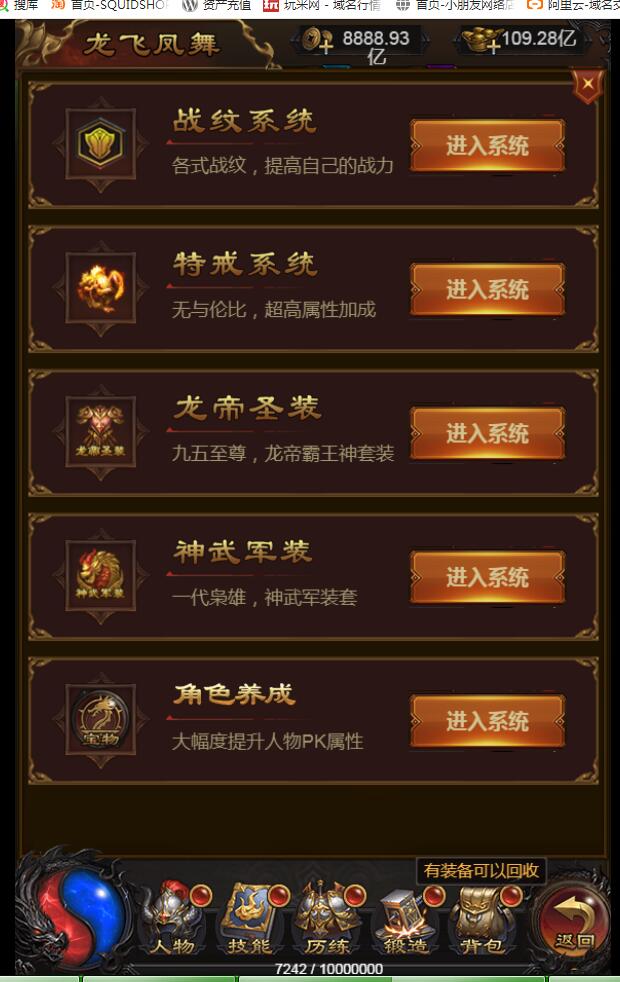Enter the 战纹系统 system
Viewport: 620px width, 982px height.
[487, 146]
